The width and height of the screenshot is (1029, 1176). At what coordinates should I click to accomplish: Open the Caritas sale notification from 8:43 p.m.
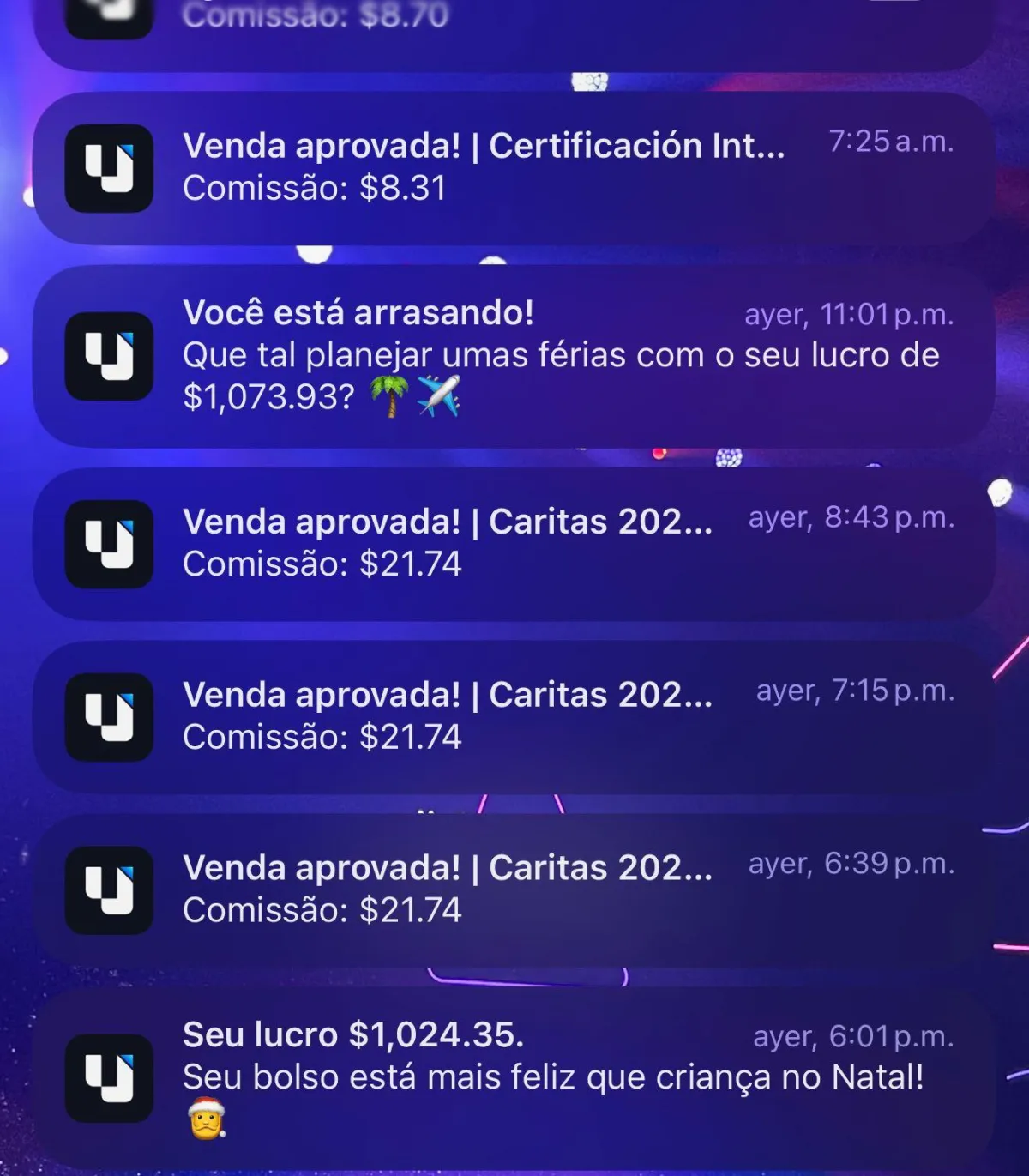[514, 544]
